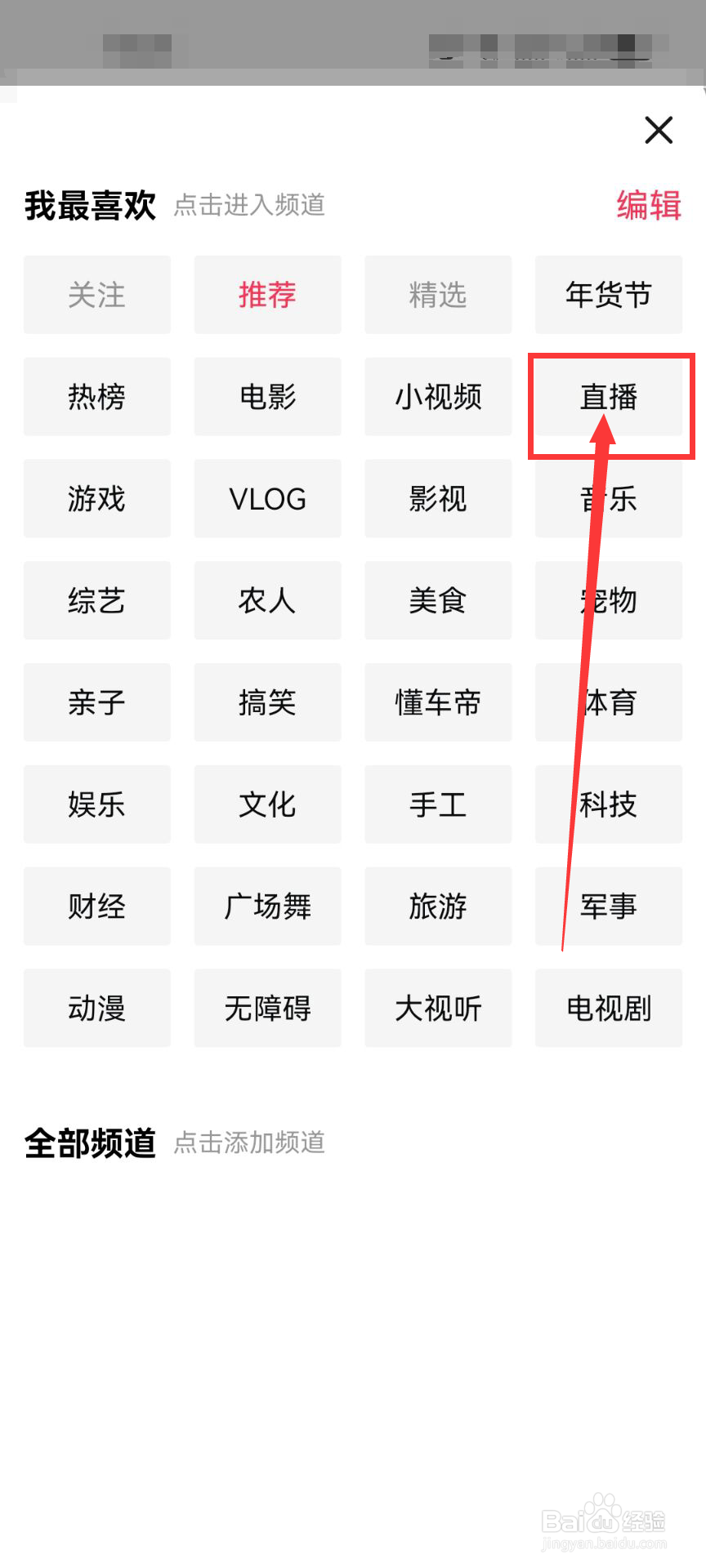This screenshot has height=1568, width=706.
Task: Tap the 全部频道 all channels heading
Action: coord(89,1143)
